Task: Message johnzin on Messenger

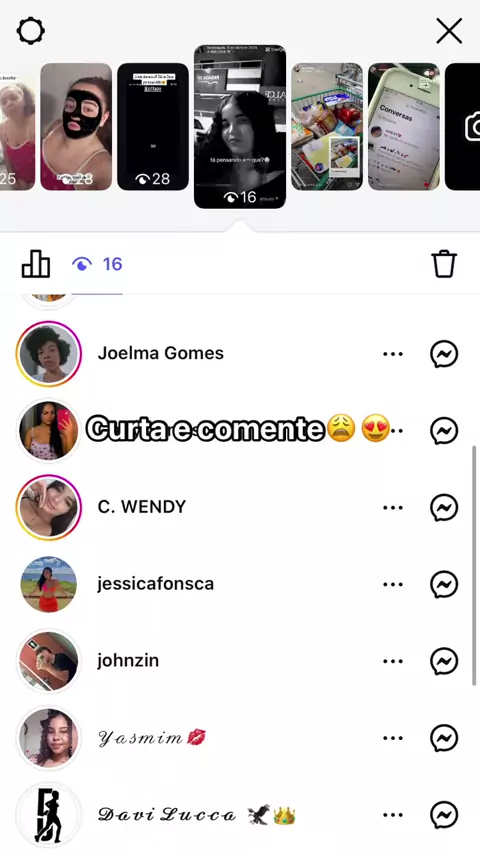Action: click(444, 661)
